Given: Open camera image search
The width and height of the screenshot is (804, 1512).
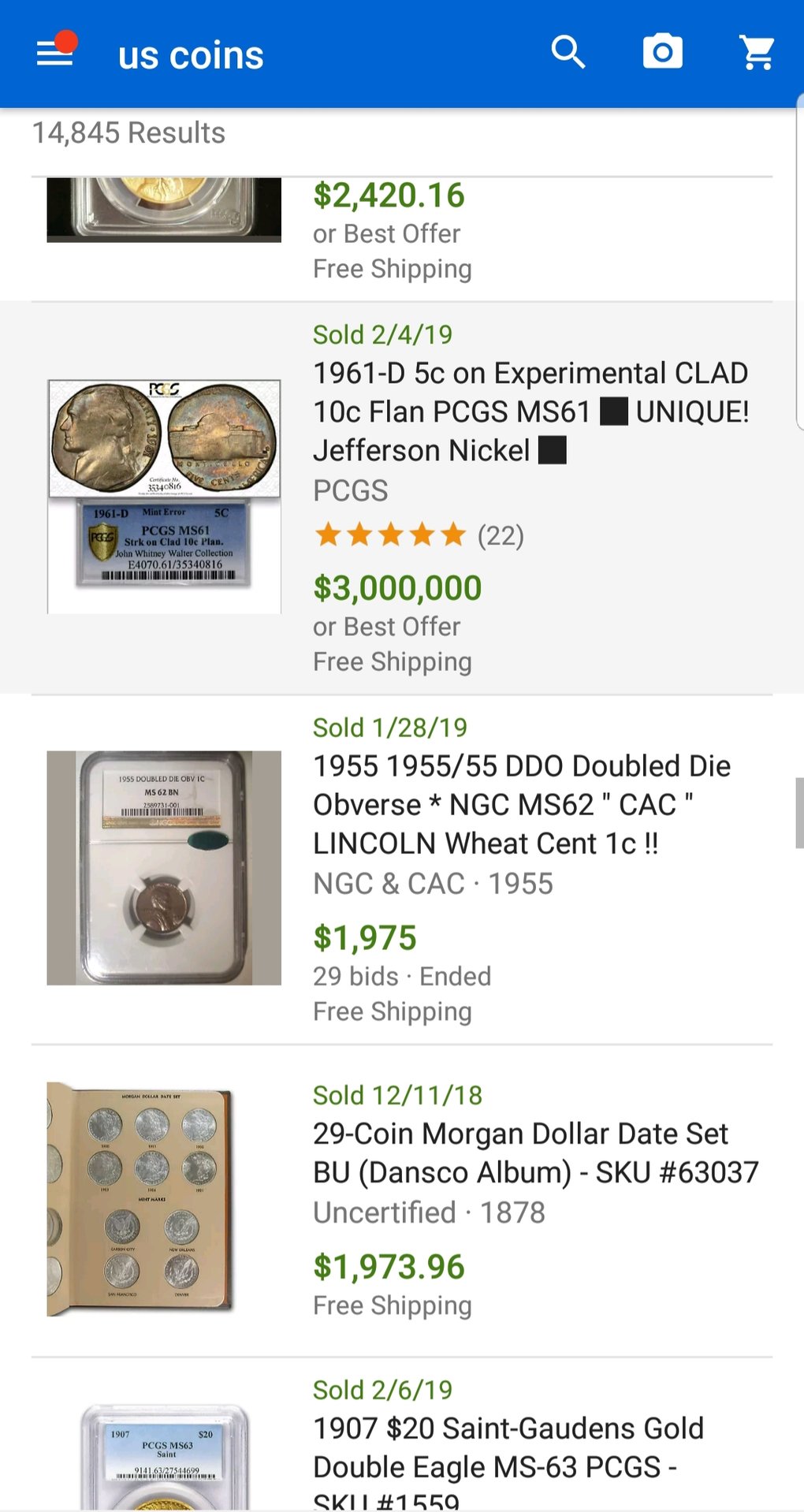Looking at the screenshot, I should pos(662,54).
